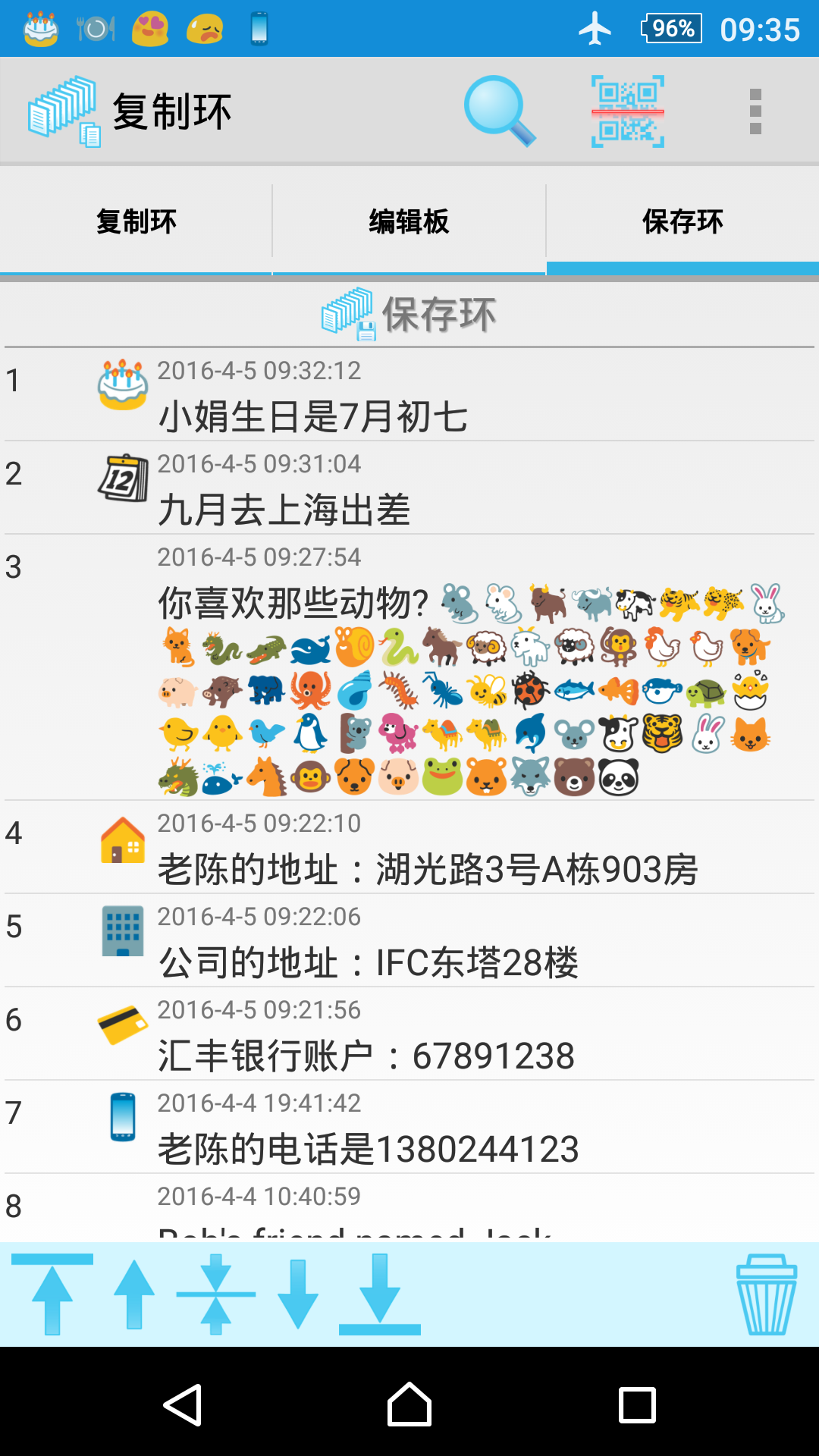Switch to the 复制环 tab

pyautogui.click(x=136, y=222)
